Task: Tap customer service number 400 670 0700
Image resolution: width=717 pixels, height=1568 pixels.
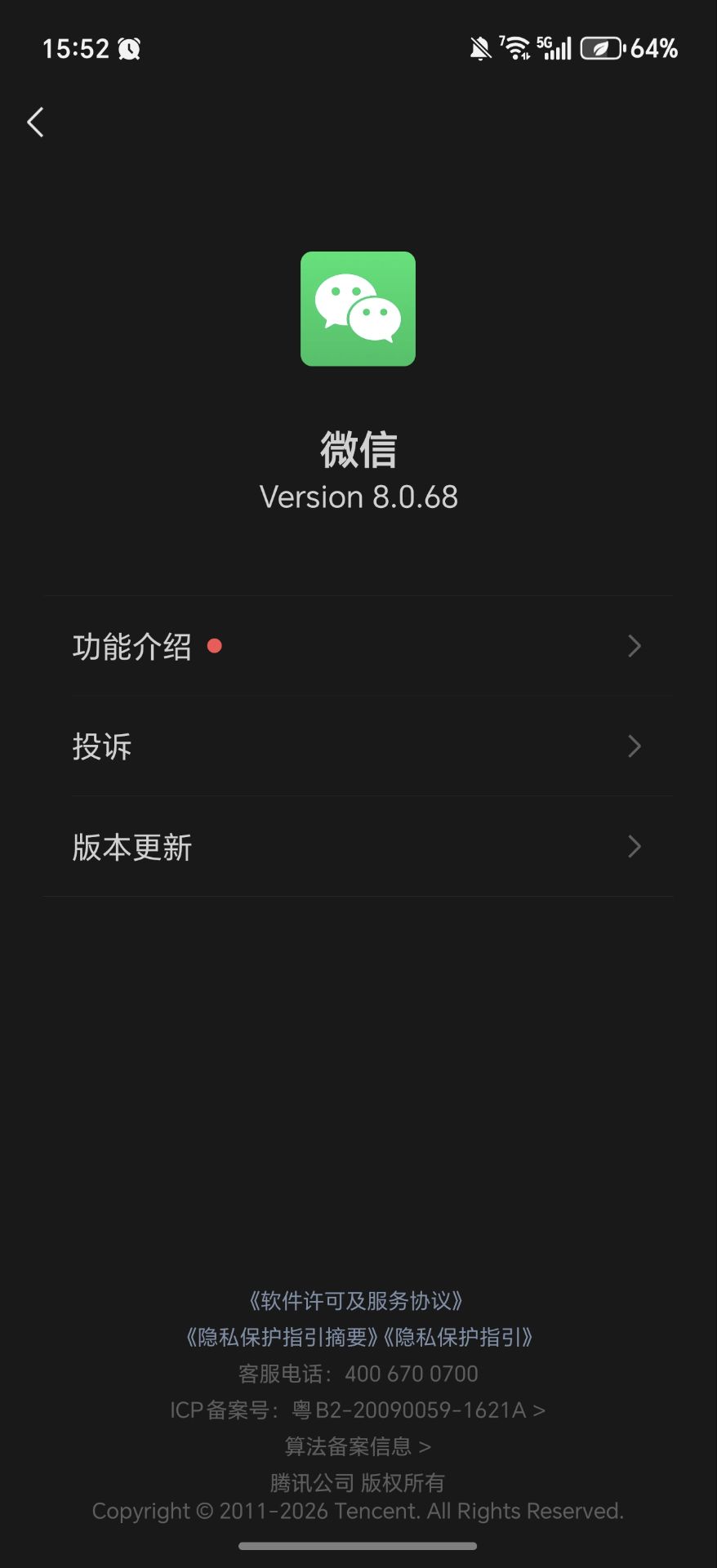Action: tap(412, 1373)
